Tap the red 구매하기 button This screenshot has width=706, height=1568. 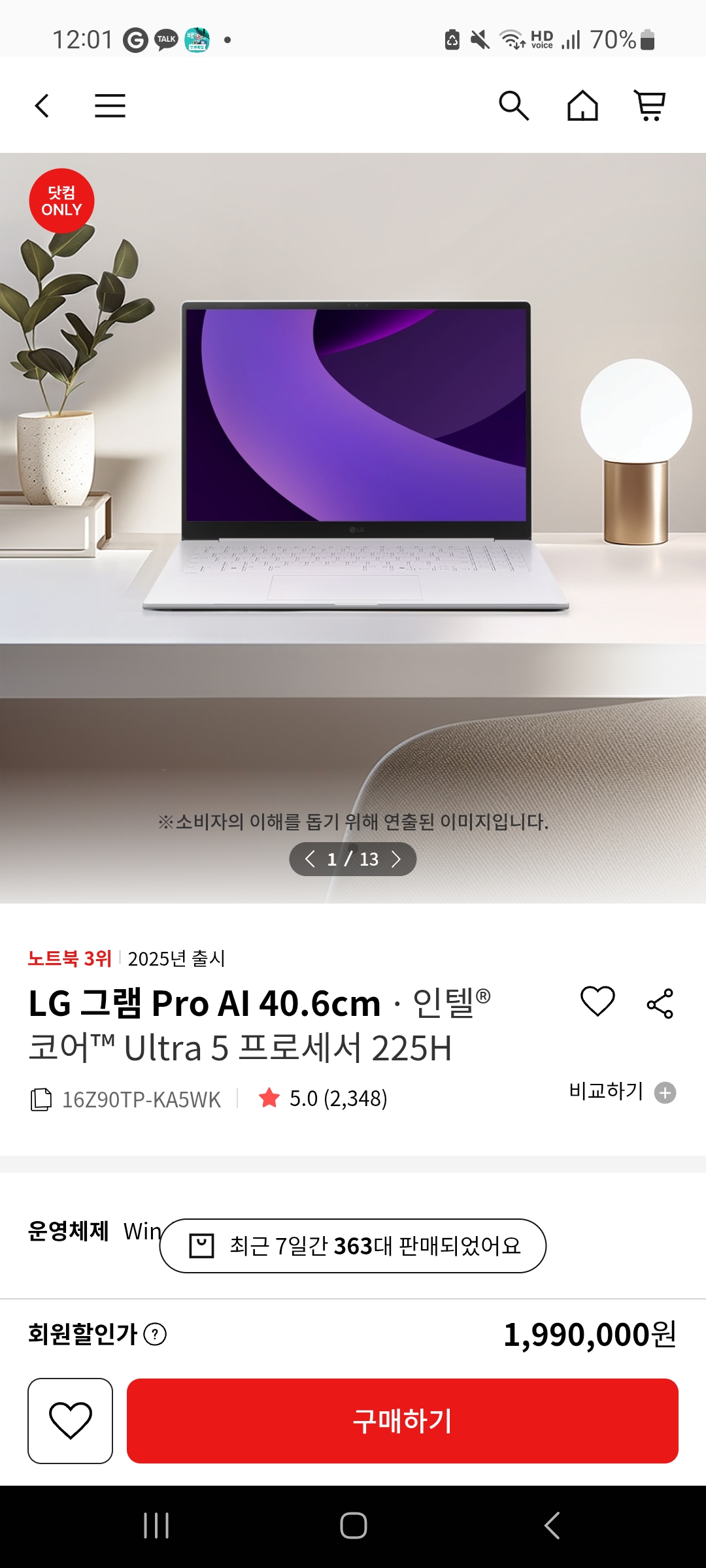tap(402, 1421)
